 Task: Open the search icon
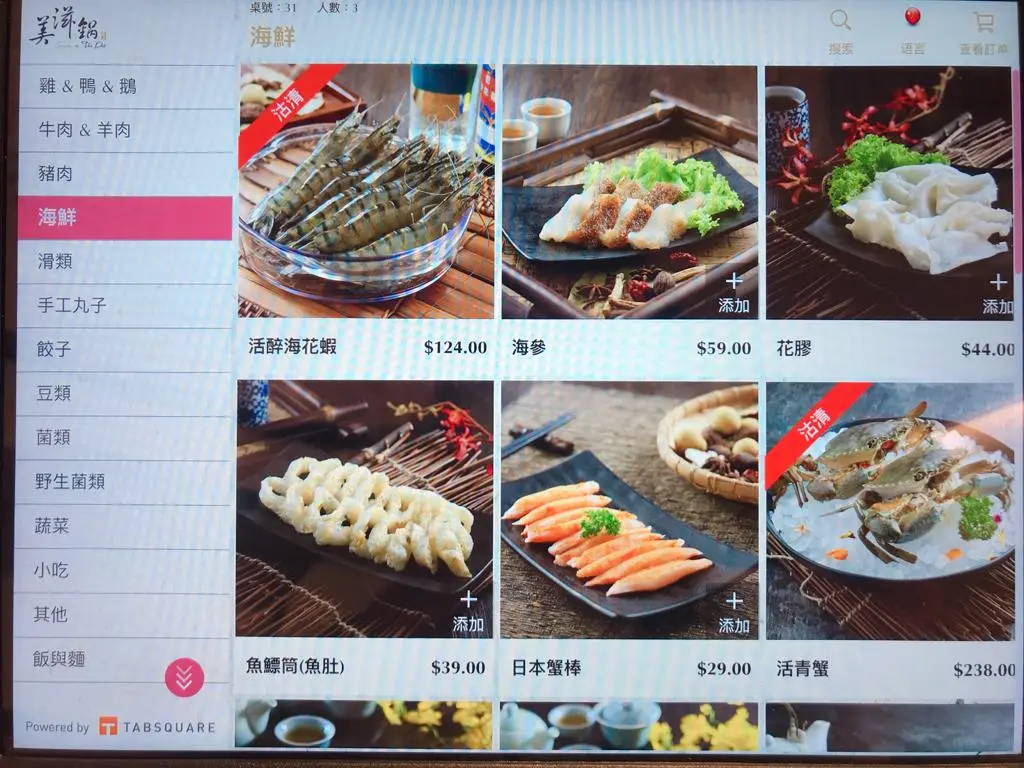click(840, 30)
